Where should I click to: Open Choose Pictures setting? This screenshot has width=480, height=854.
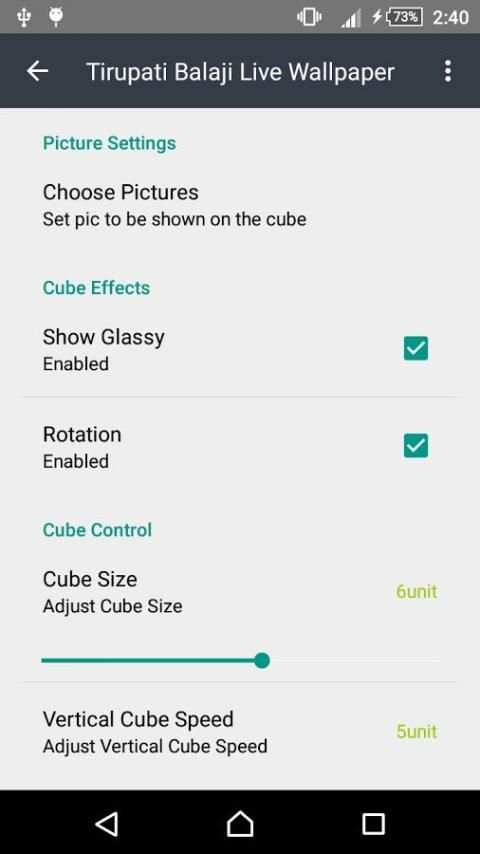tap(240, 205)
